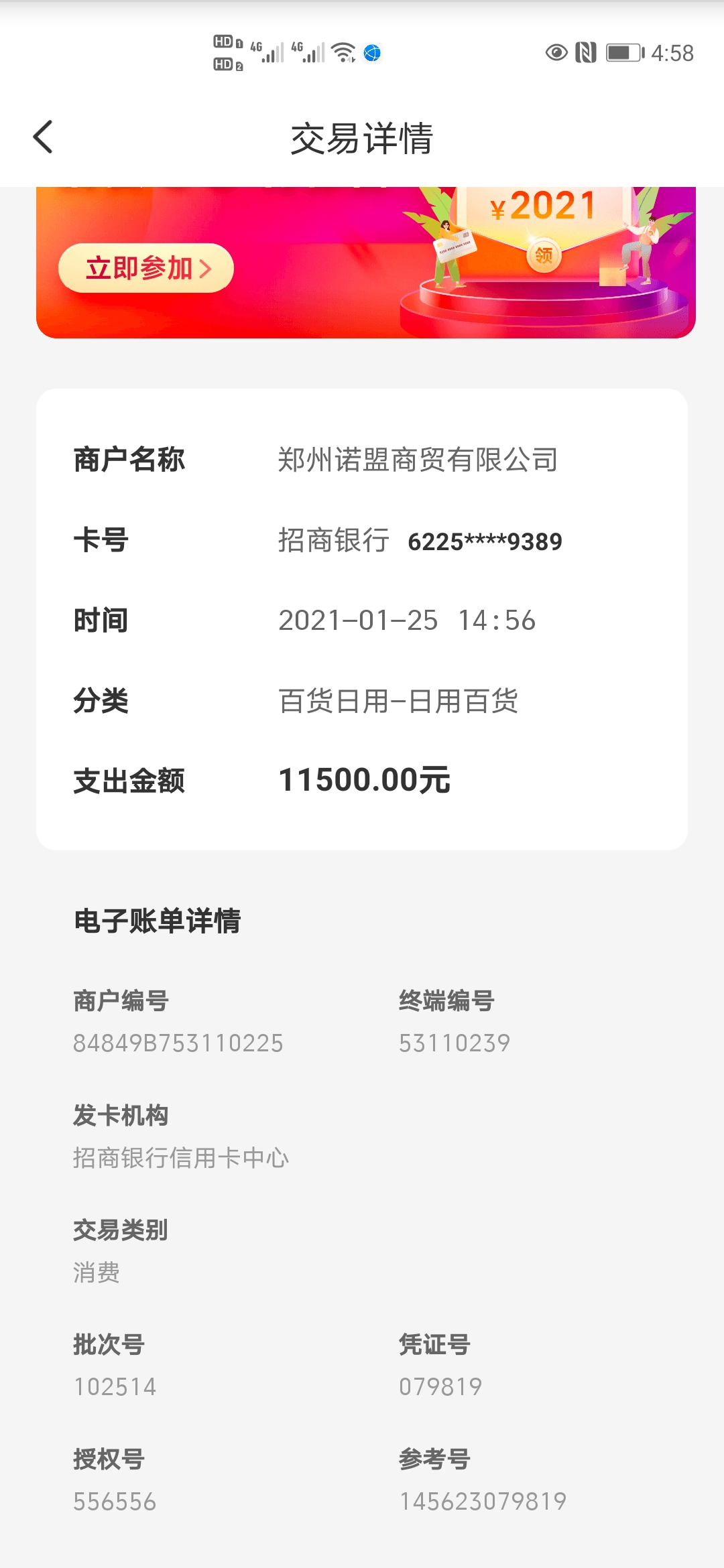The height and width of the screenshot is (1568, 724).
Task: Tap the 立即参加 banner button
Action: click(x=146, y=268)
